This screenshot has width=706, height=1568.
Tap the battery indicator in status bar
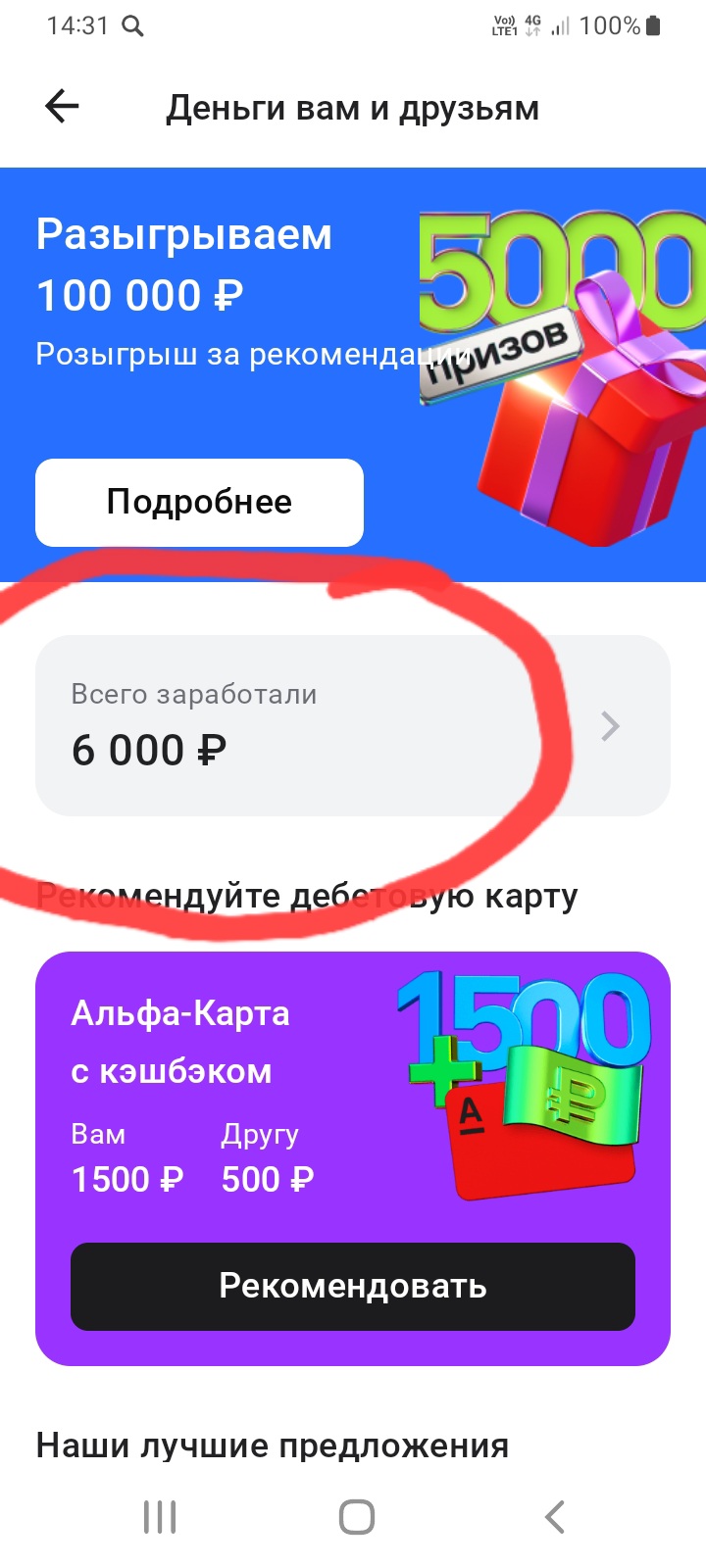coord(655,26)
